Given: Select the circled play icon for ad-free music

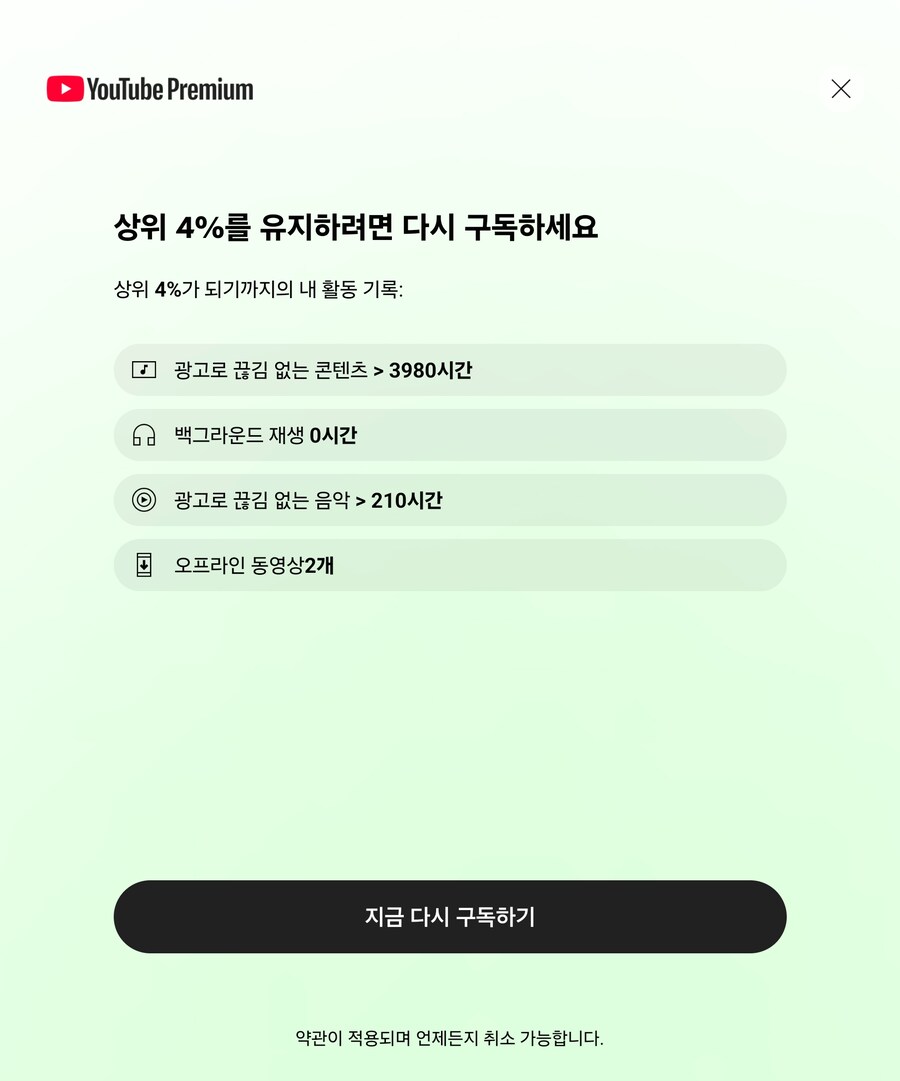Looking at the screenshot, I should tap(145, 500).
